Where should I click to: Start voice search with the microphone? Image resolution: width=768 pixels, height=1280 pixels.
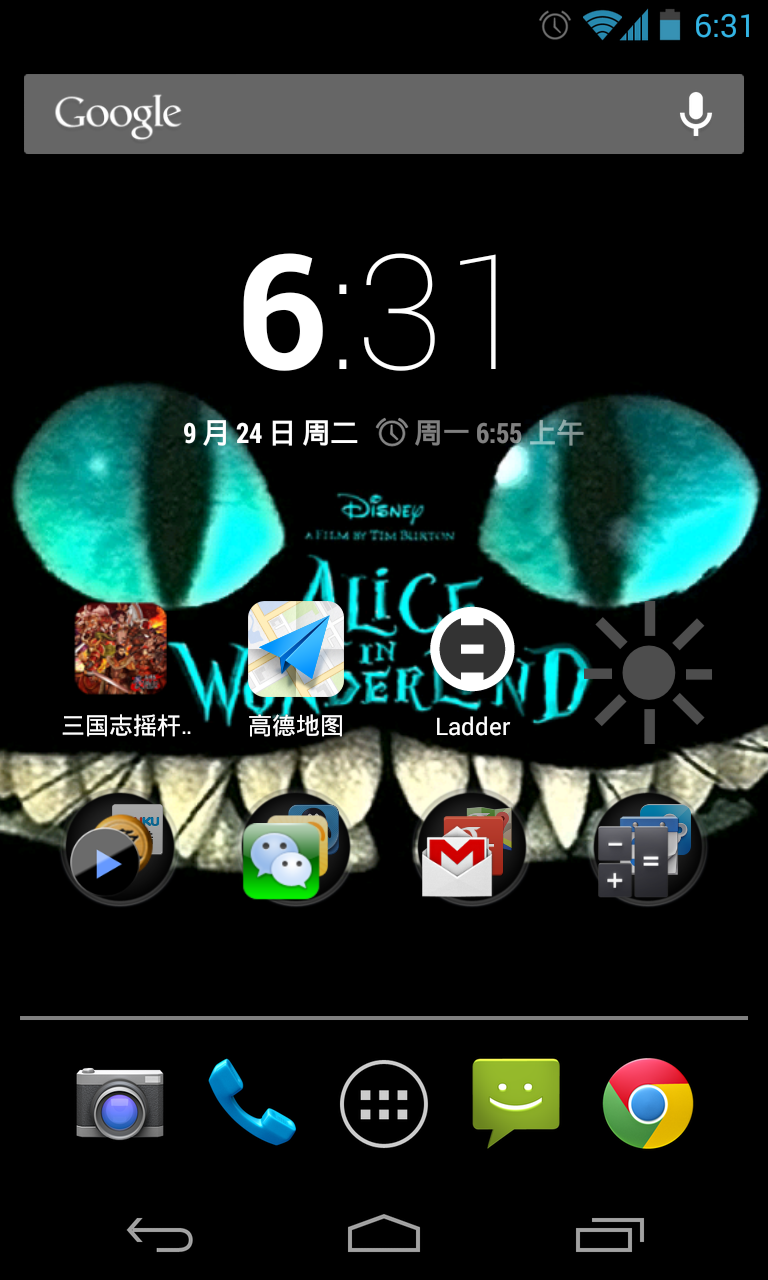[695, 114]
